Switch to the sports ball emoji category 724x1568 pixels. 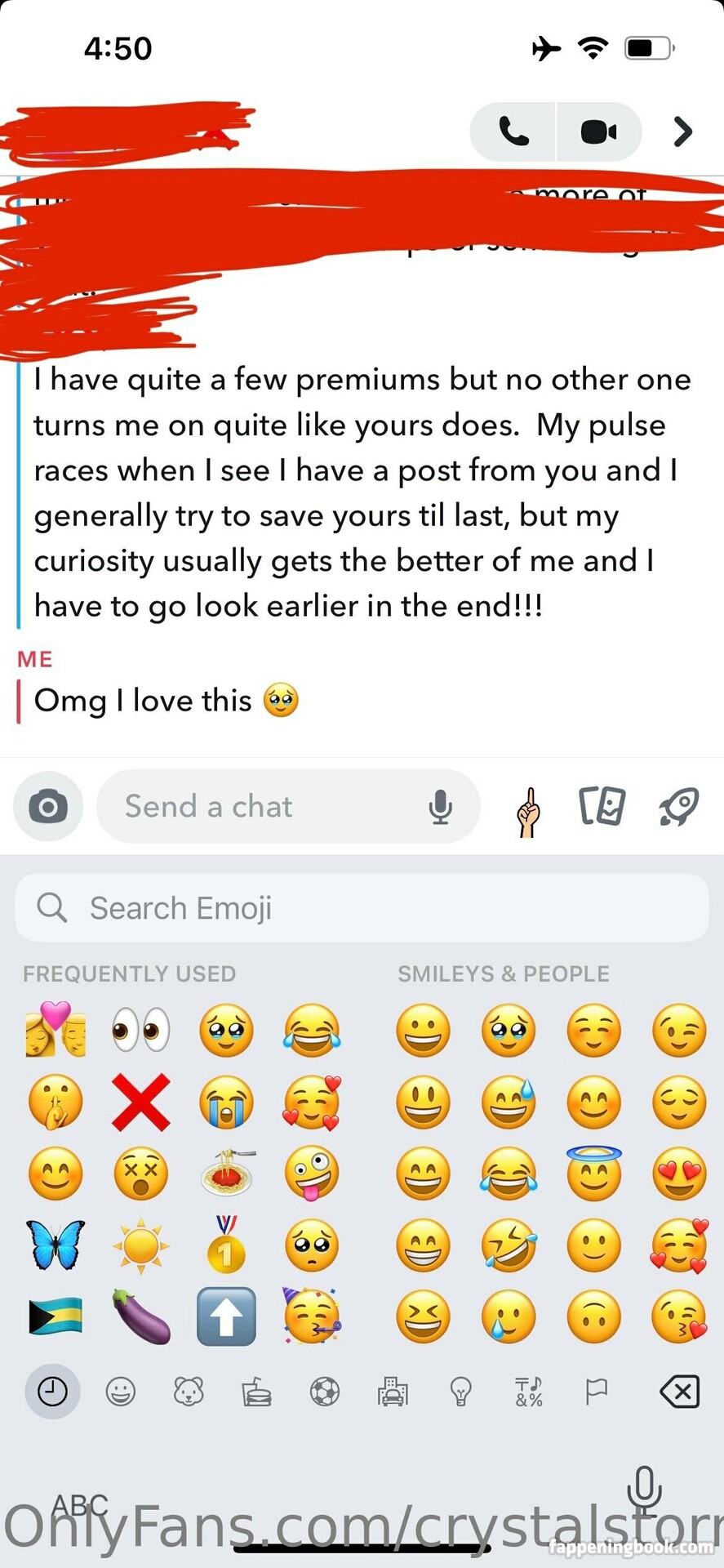325,1392
